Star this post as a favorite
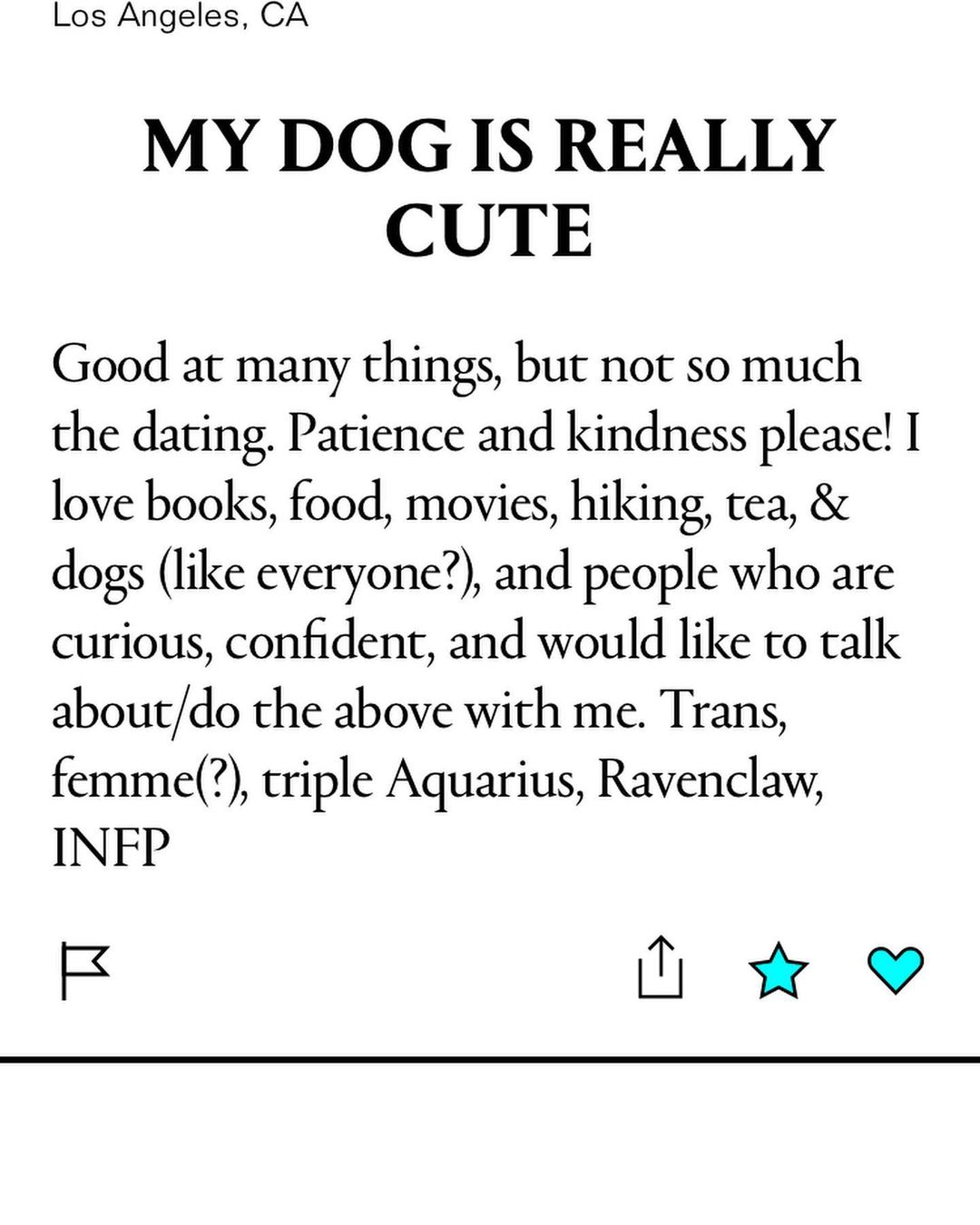Screen dimensions: 980x1225 coord(779,969)
